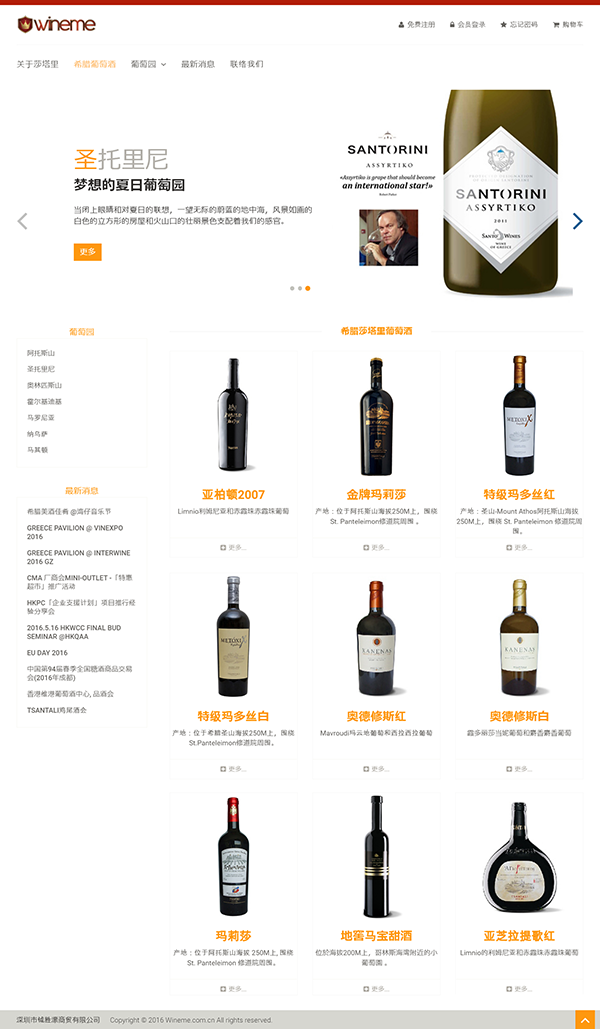The height and width of the screenshot is (1029, 600).
Task: Switch to 最新消息 tab
Action: pos(198,64)
